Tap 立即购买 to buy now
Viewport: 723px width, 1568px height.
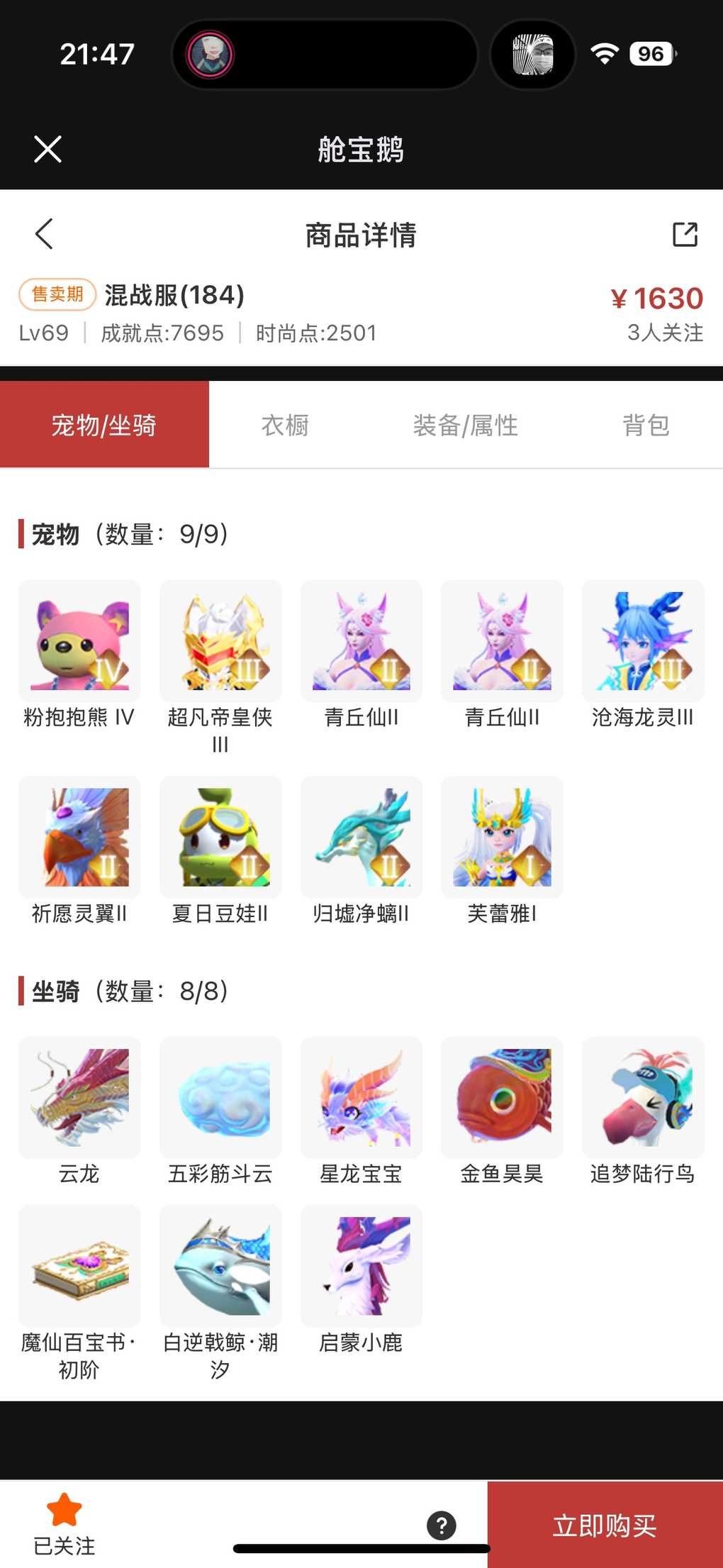pos(605,1525)
